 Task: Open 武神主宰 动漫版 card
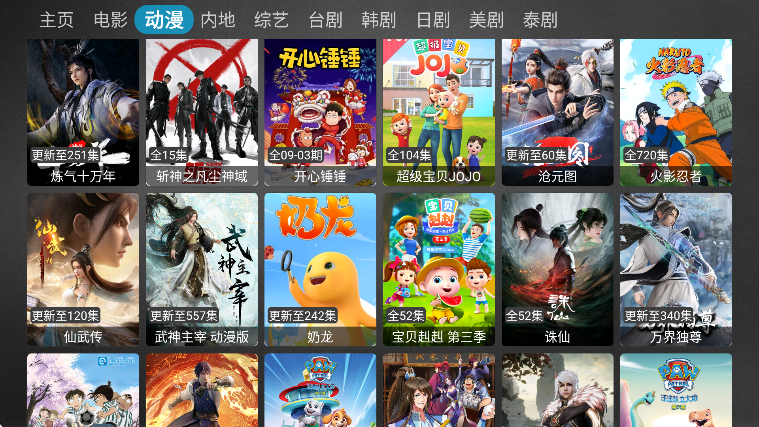click(201, 268)
